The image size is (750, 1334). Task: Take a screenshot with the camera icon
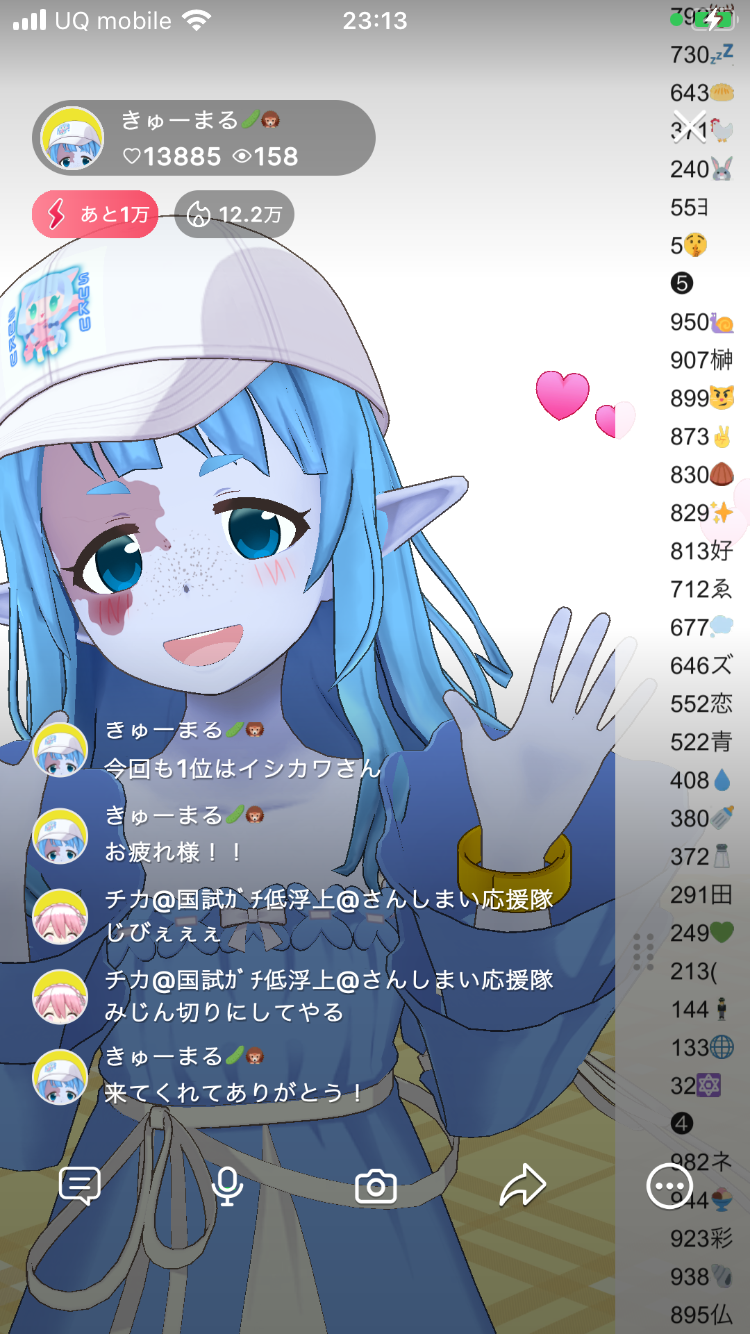coord(376,1187)
